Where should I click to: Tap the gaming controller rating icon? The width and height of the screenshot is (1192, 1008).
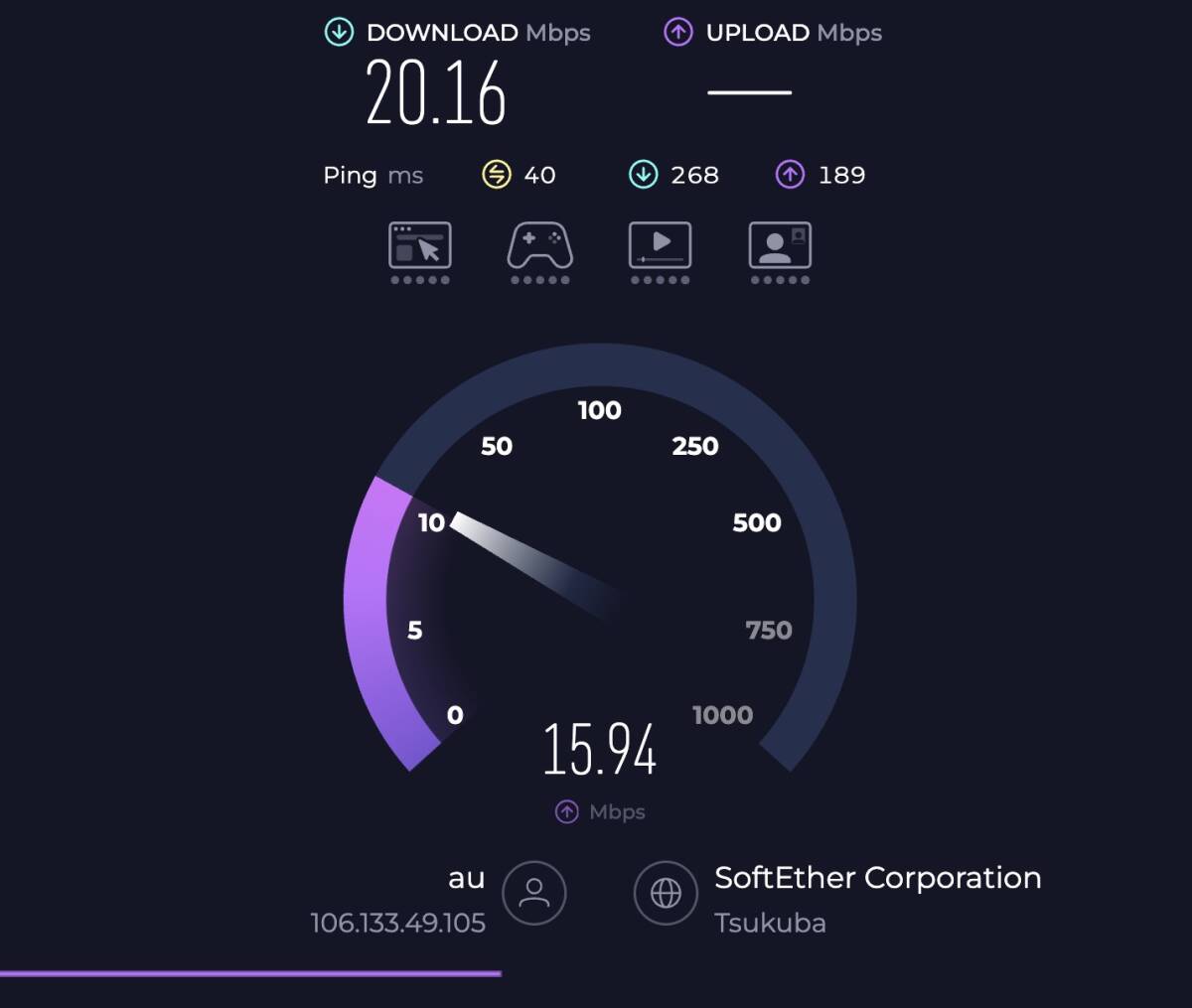tap(540, 245)
